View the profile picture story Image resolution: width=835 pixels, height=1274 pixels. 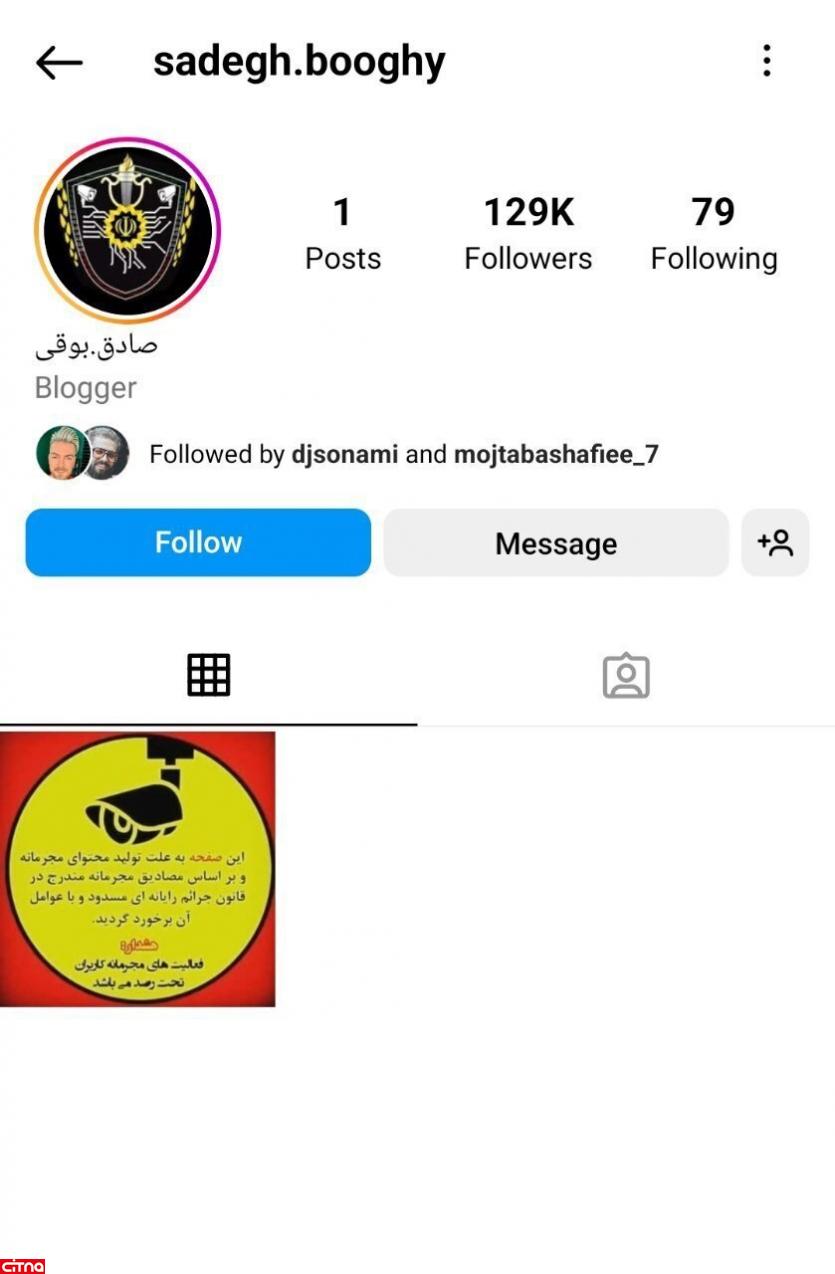pos(128,230)
